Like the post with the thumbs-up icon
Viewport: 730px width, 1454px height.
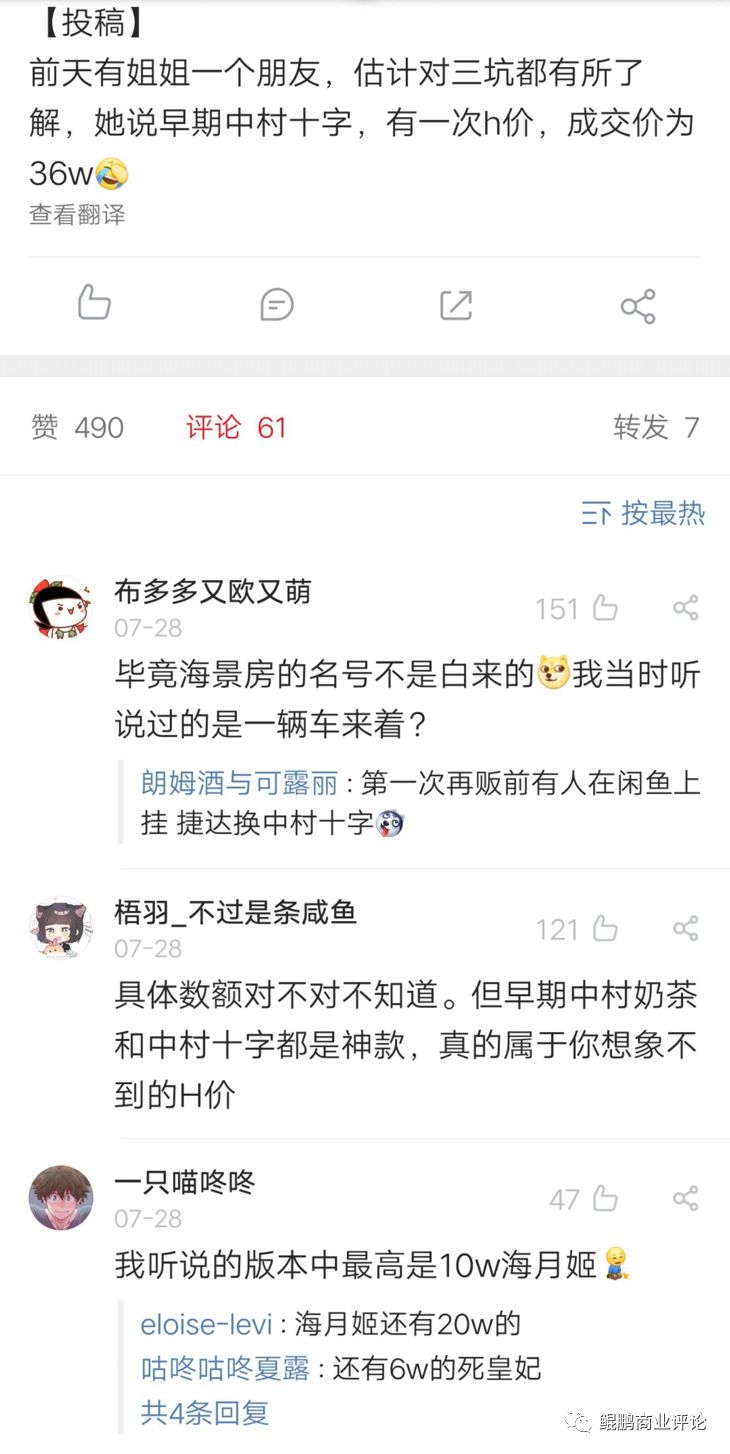click(93, 306)
